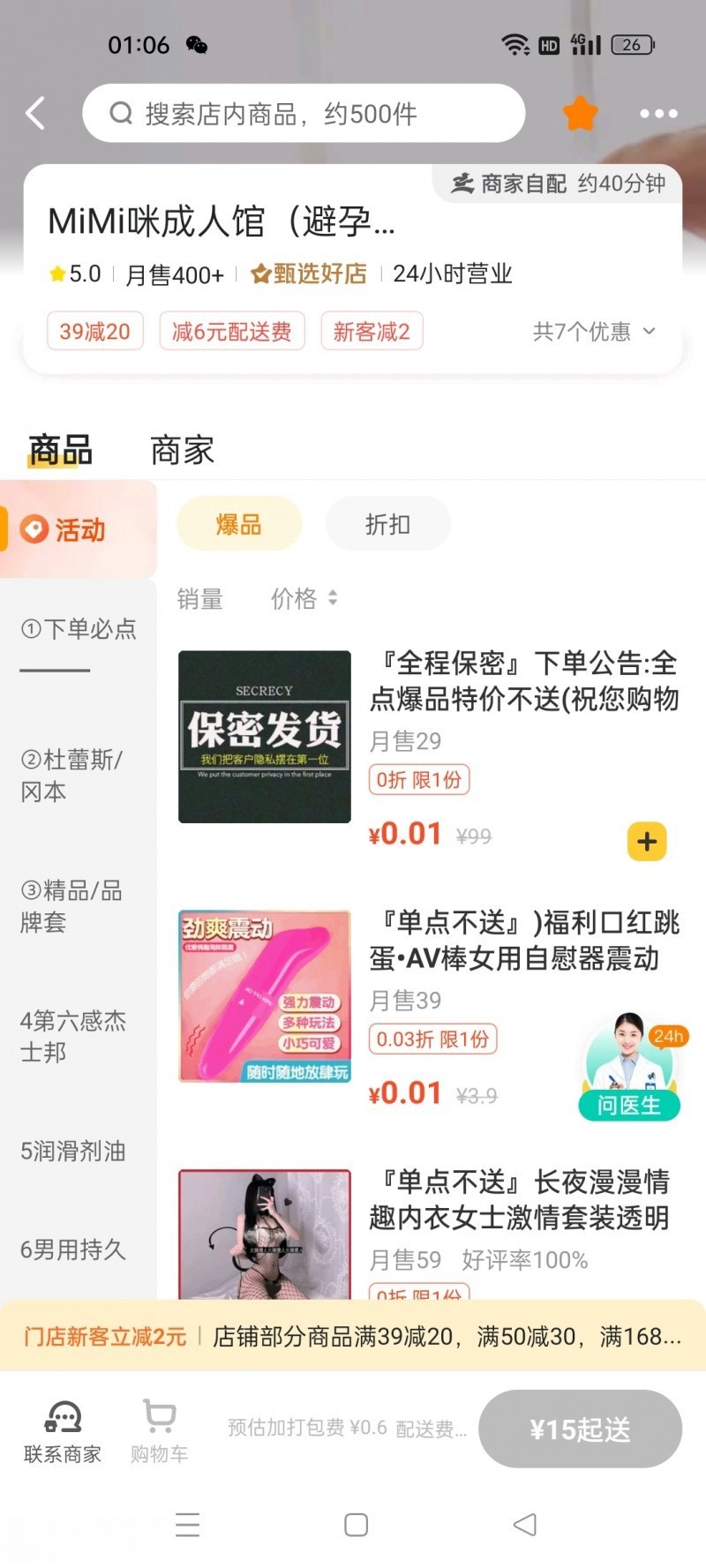Screen dimensions: 706x1568
Task: Expand the 共7个优惠 coupon list
Action: (594, 332)
